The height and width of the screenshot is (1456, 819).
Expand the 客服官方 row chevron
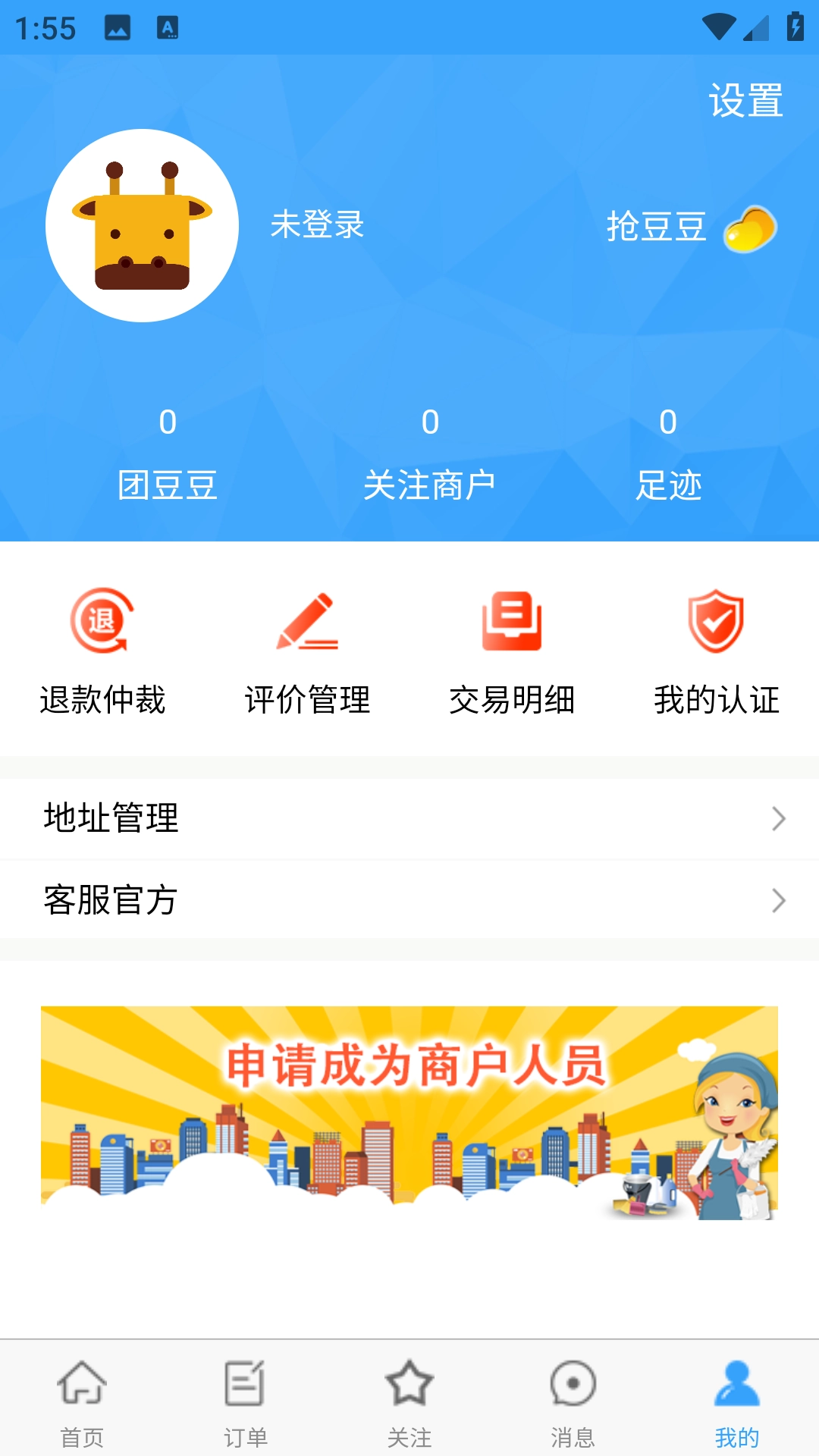[777, 900]
